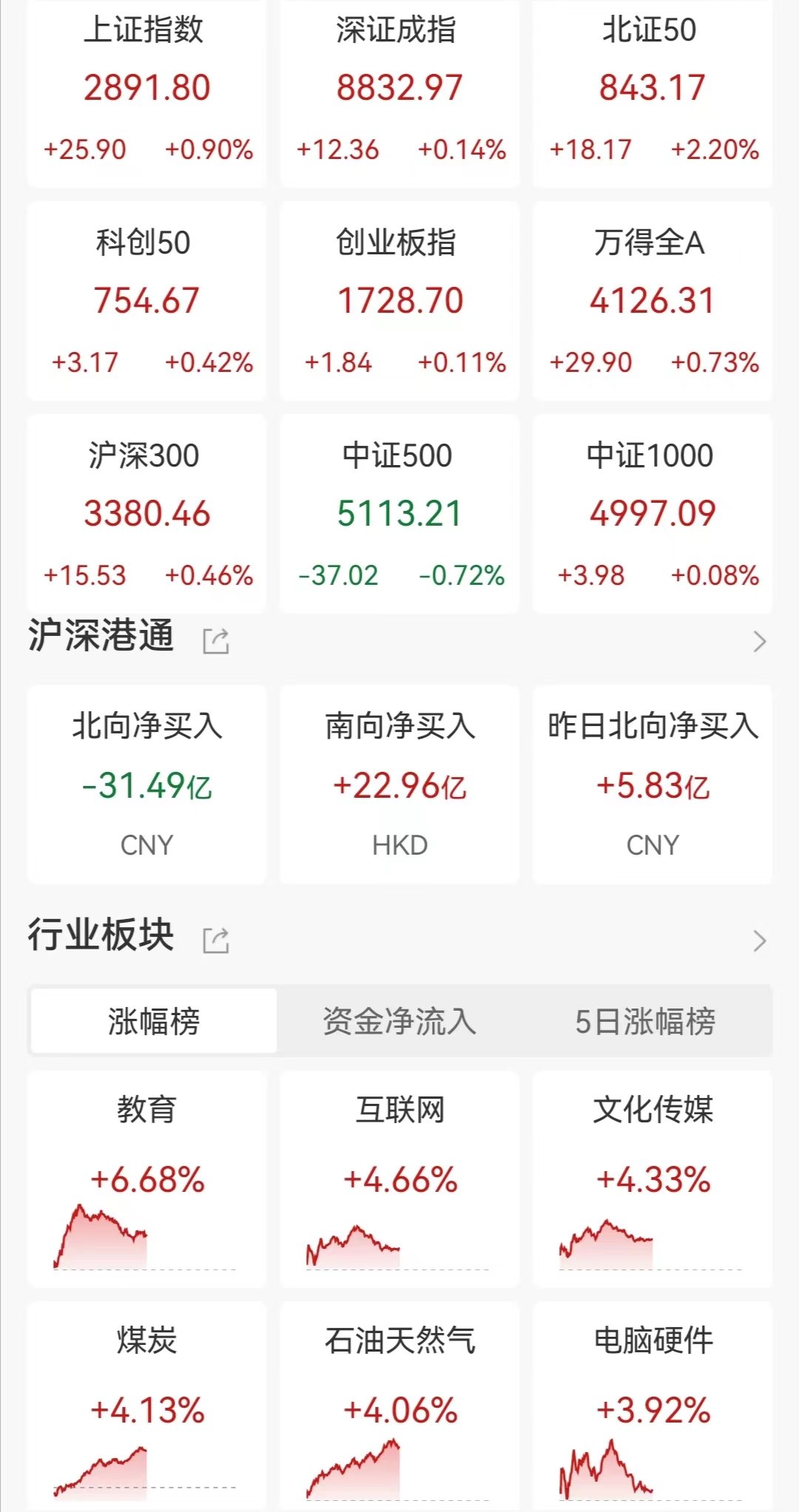Select the 创业板指 index card
This screenshot has height=1512, width=799.
click(399, 301)
